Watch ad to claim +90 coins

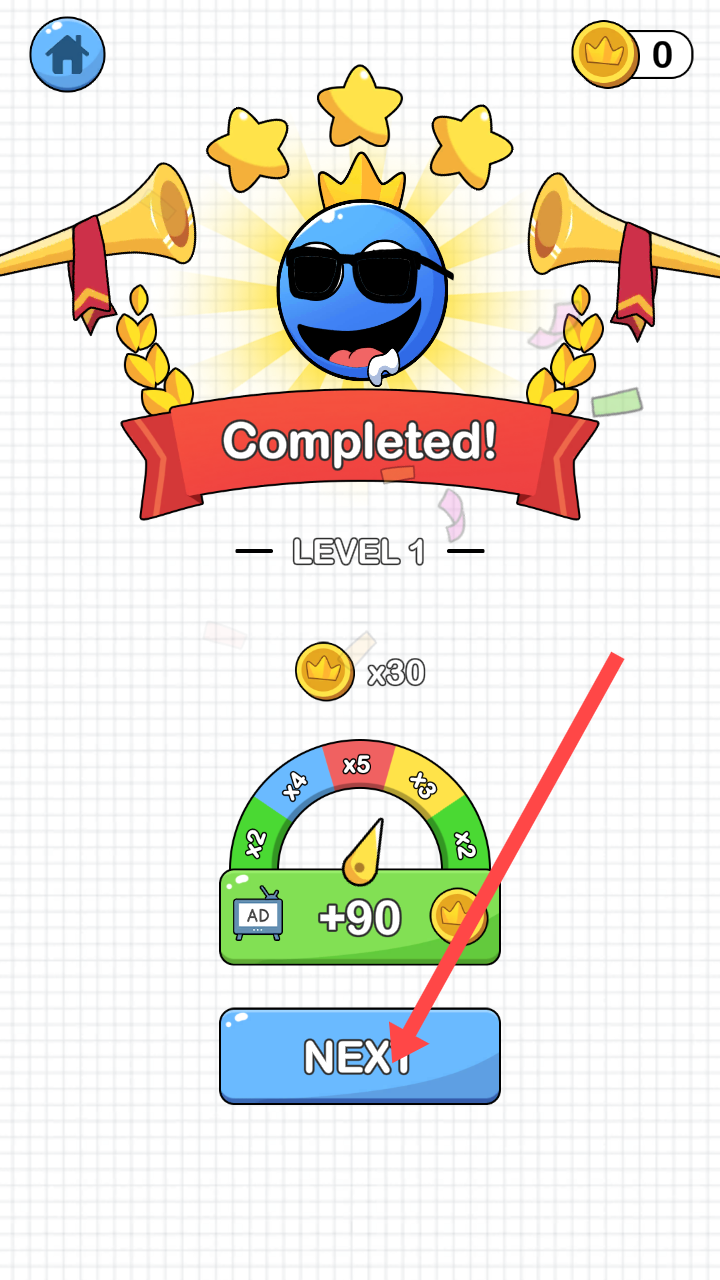coord(359,917)
